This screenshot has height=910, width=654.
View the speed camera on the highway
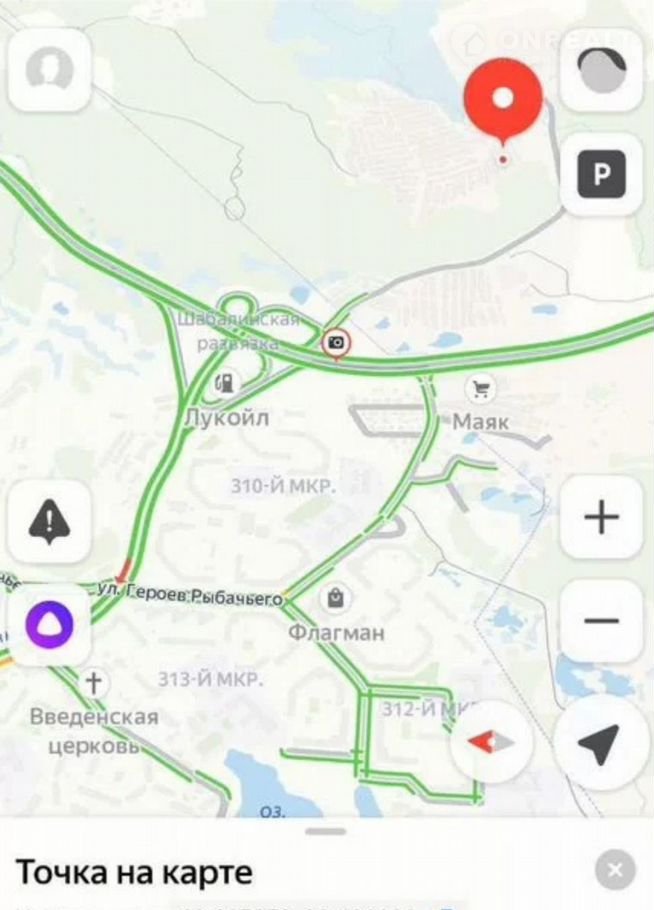coord(337,343)
